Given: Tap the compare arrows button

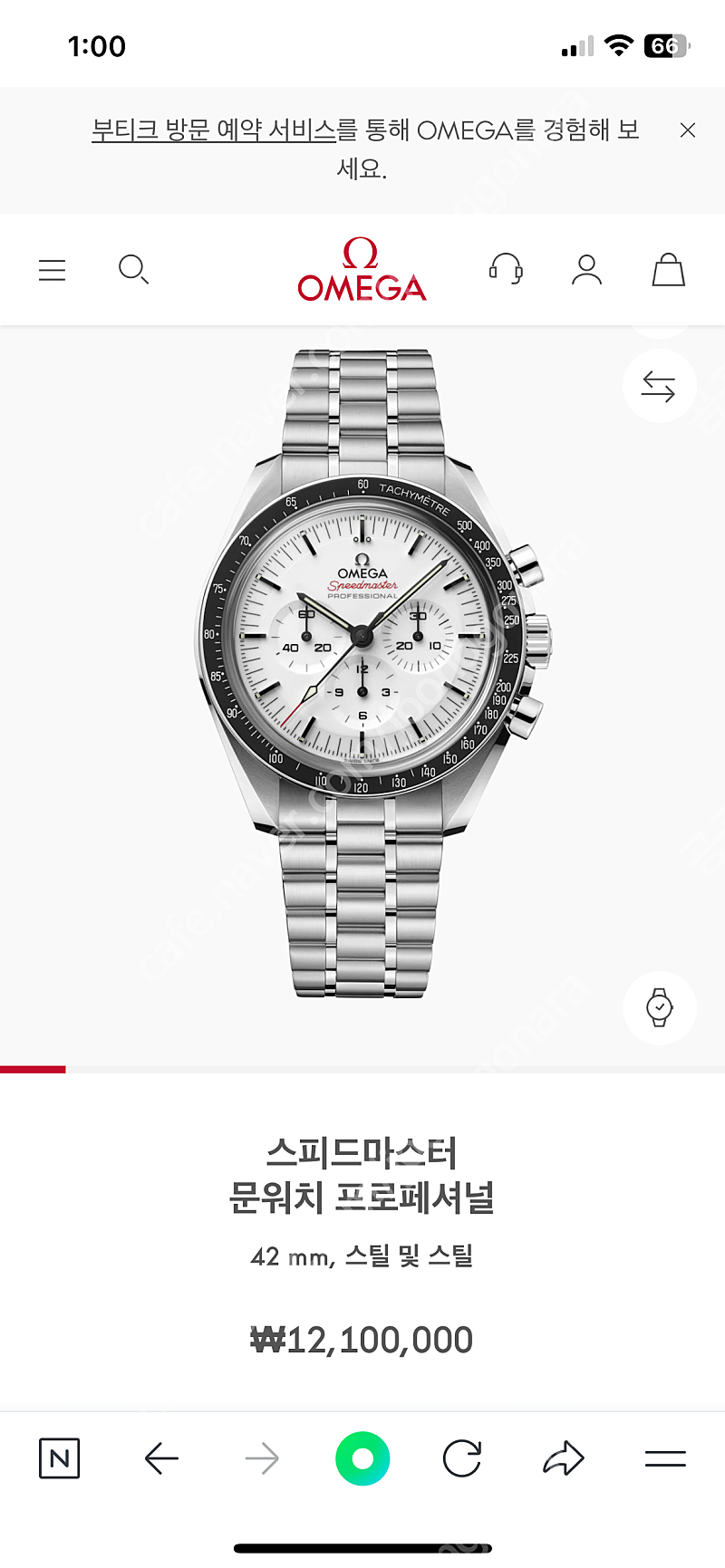Looking at the screenshot, I should pos(659,386).
